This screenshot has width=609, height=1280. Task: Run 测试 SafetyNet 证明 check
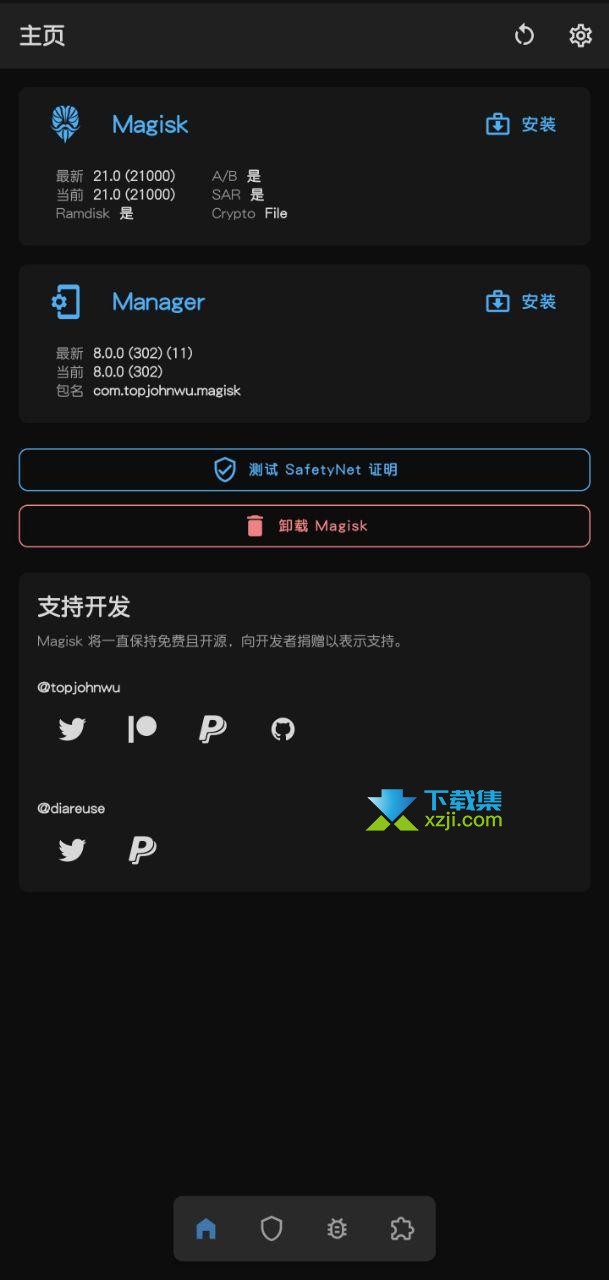tap(304, 470)
